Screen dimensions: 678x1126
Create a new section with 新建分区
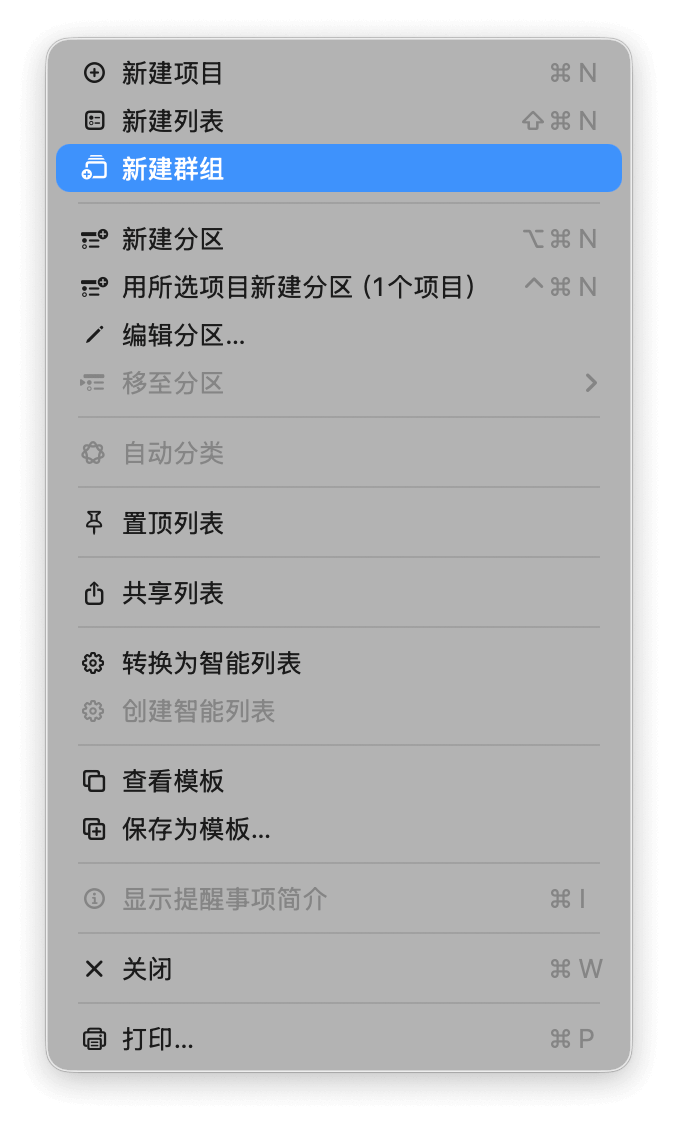point(172,239)
